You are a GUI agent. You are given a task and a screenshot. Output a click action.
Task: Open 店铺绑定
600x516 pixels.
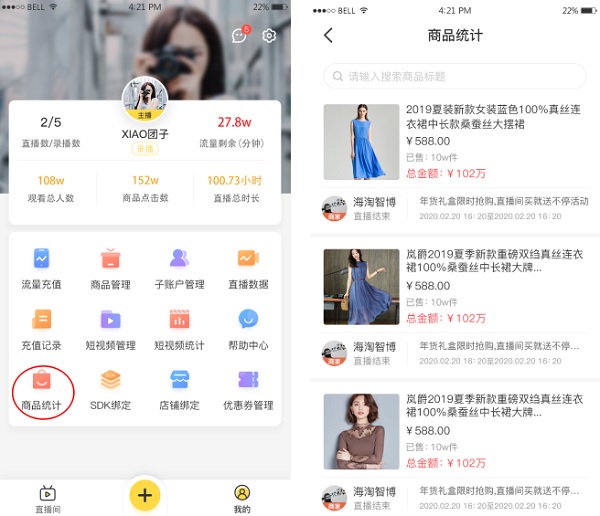point(179,389)
